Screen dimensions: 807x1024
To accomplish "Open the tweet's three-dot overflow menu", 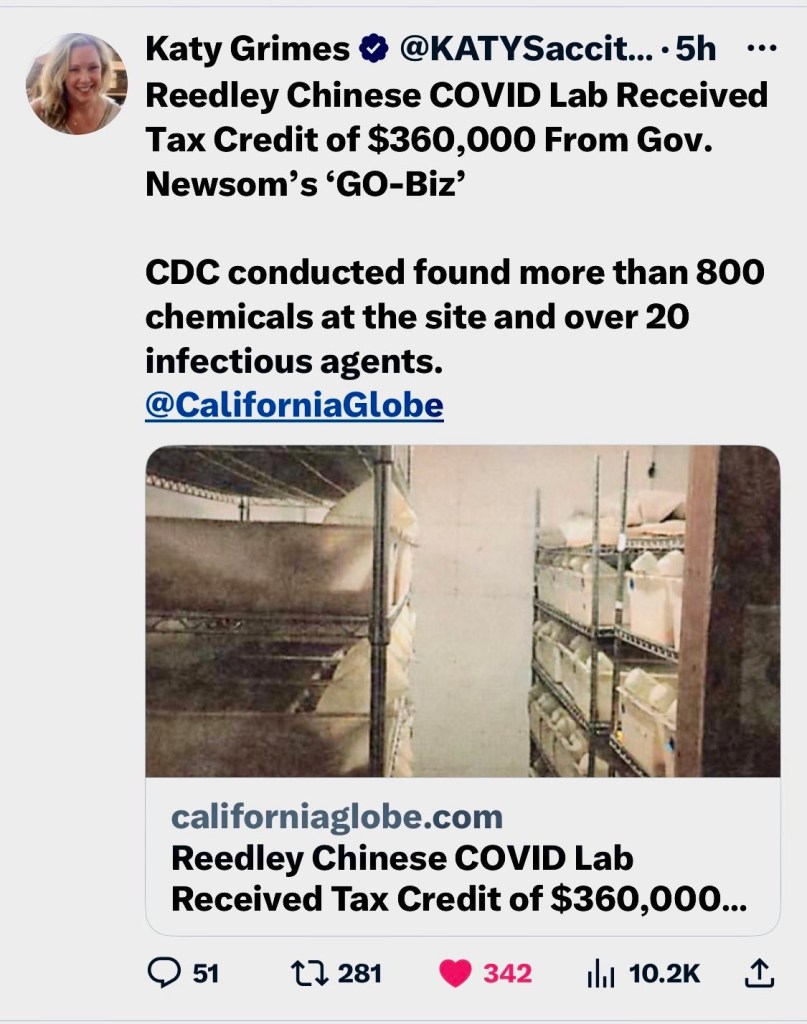I will pos(762,47).
